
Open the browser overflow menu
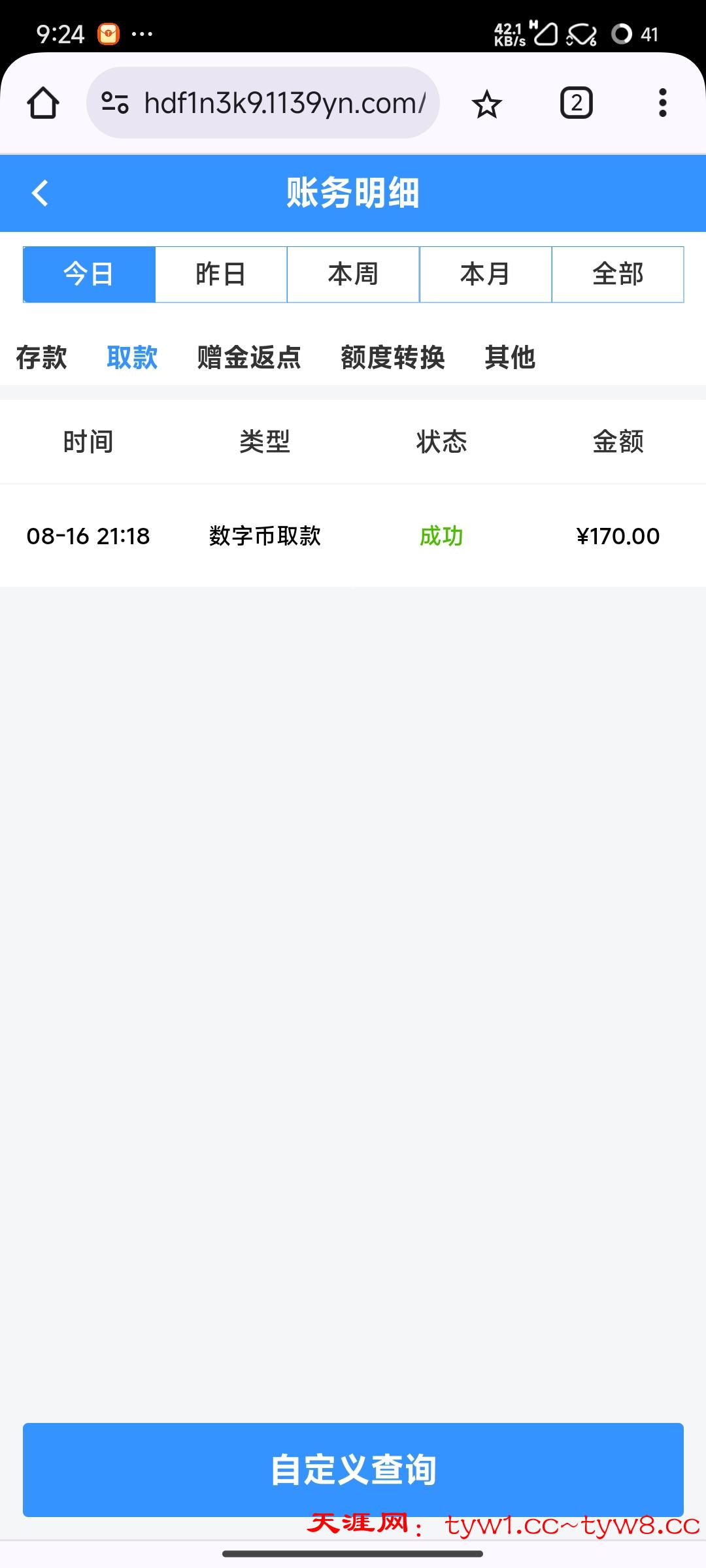point(662,103)
